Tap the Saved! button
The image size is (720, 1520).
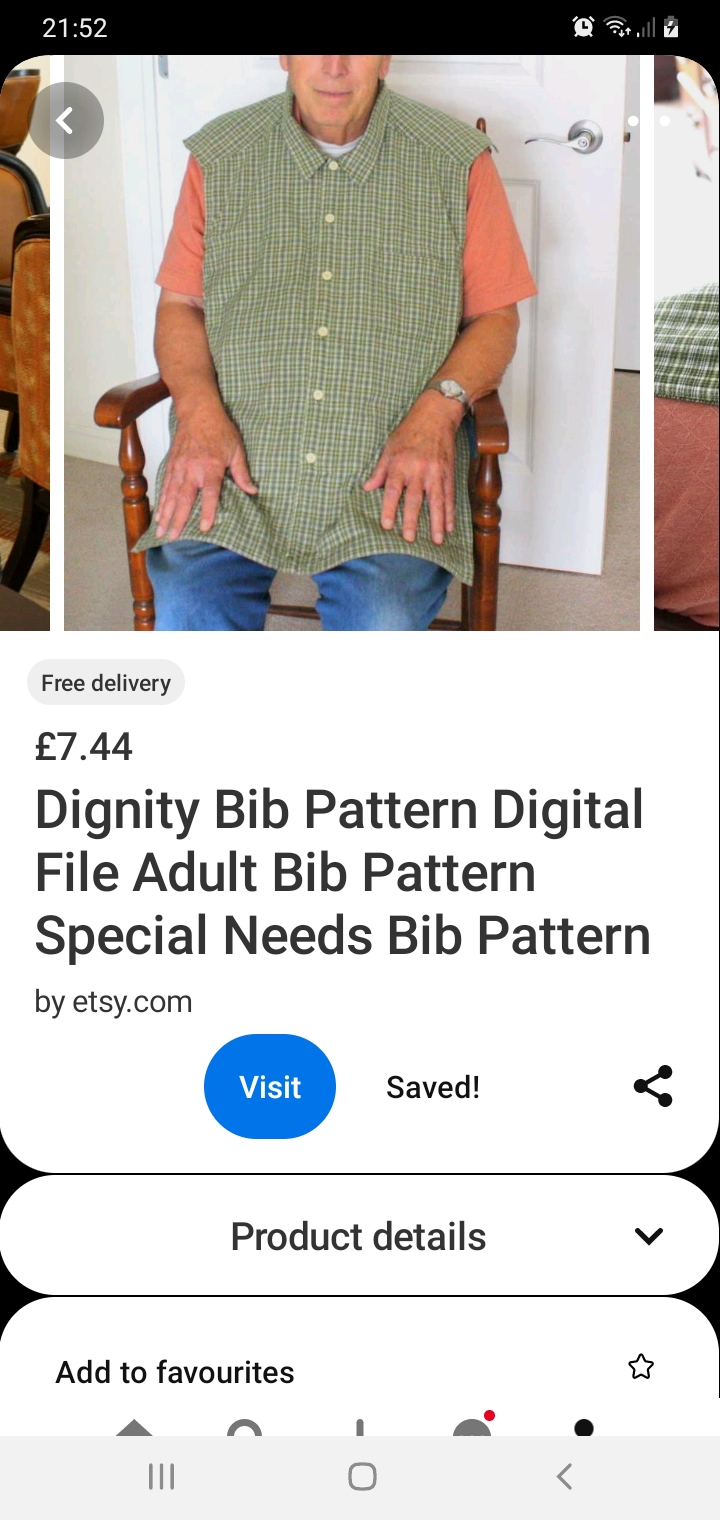(433, 1087)
